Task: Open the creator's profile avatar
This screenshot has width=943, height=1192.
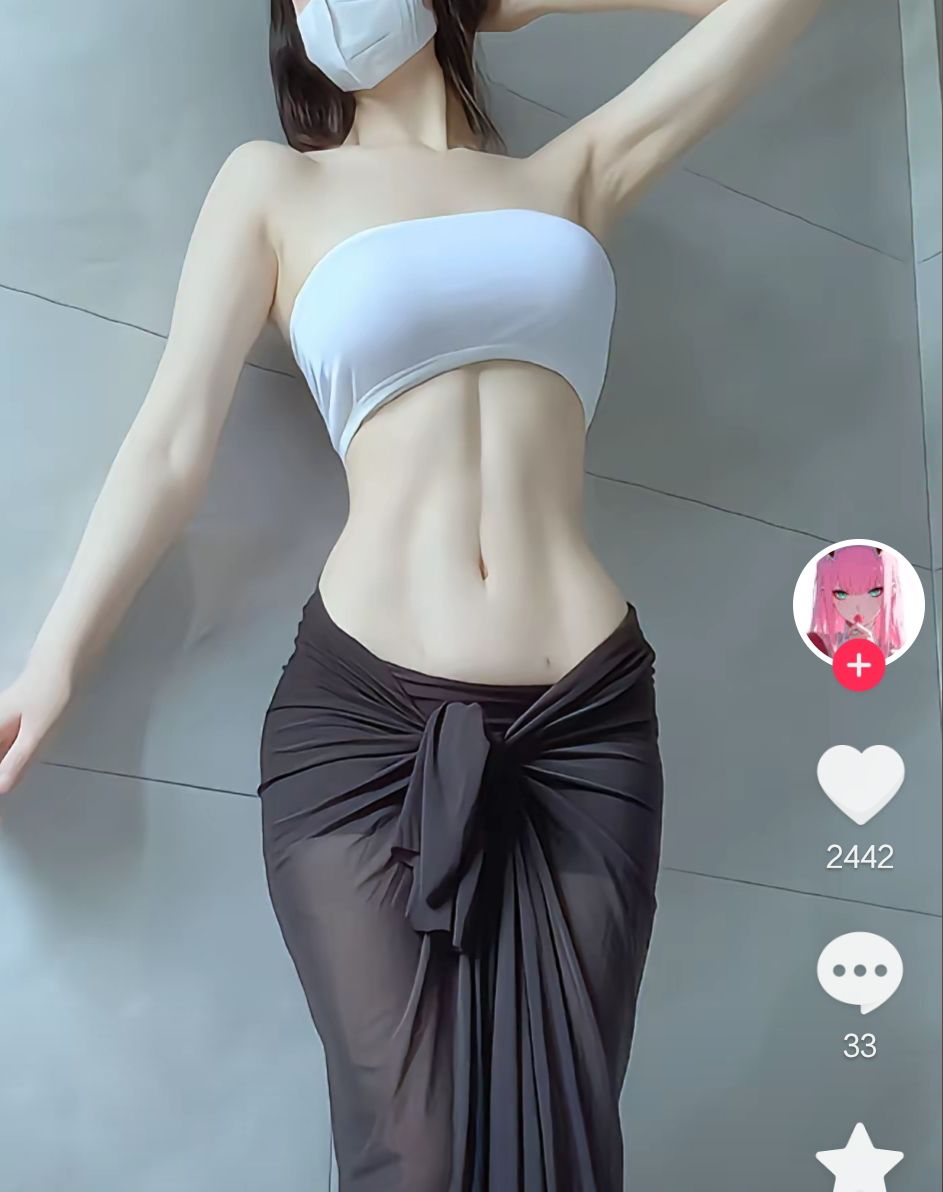Action: point(858,598)
